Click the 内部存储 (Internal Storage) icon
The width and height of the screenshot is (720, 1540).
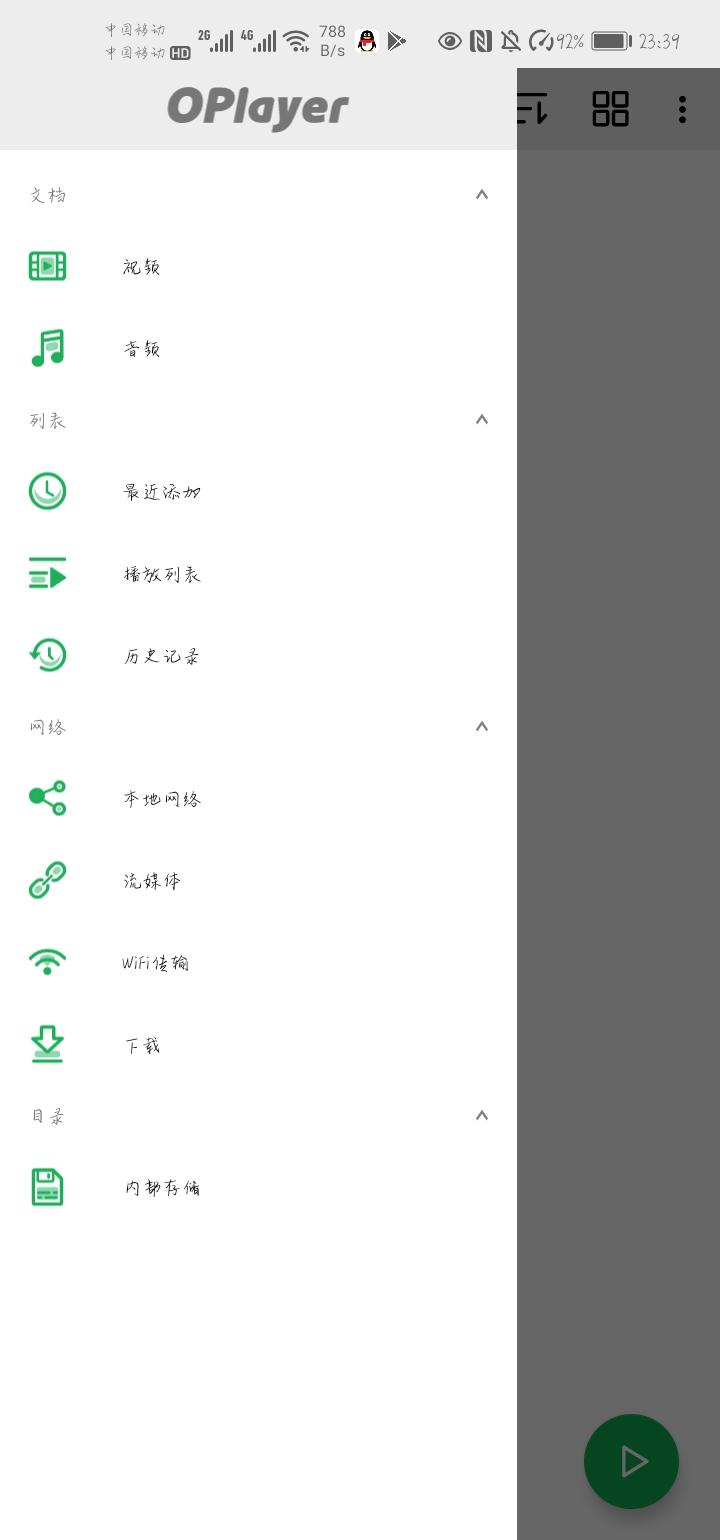46,1187
